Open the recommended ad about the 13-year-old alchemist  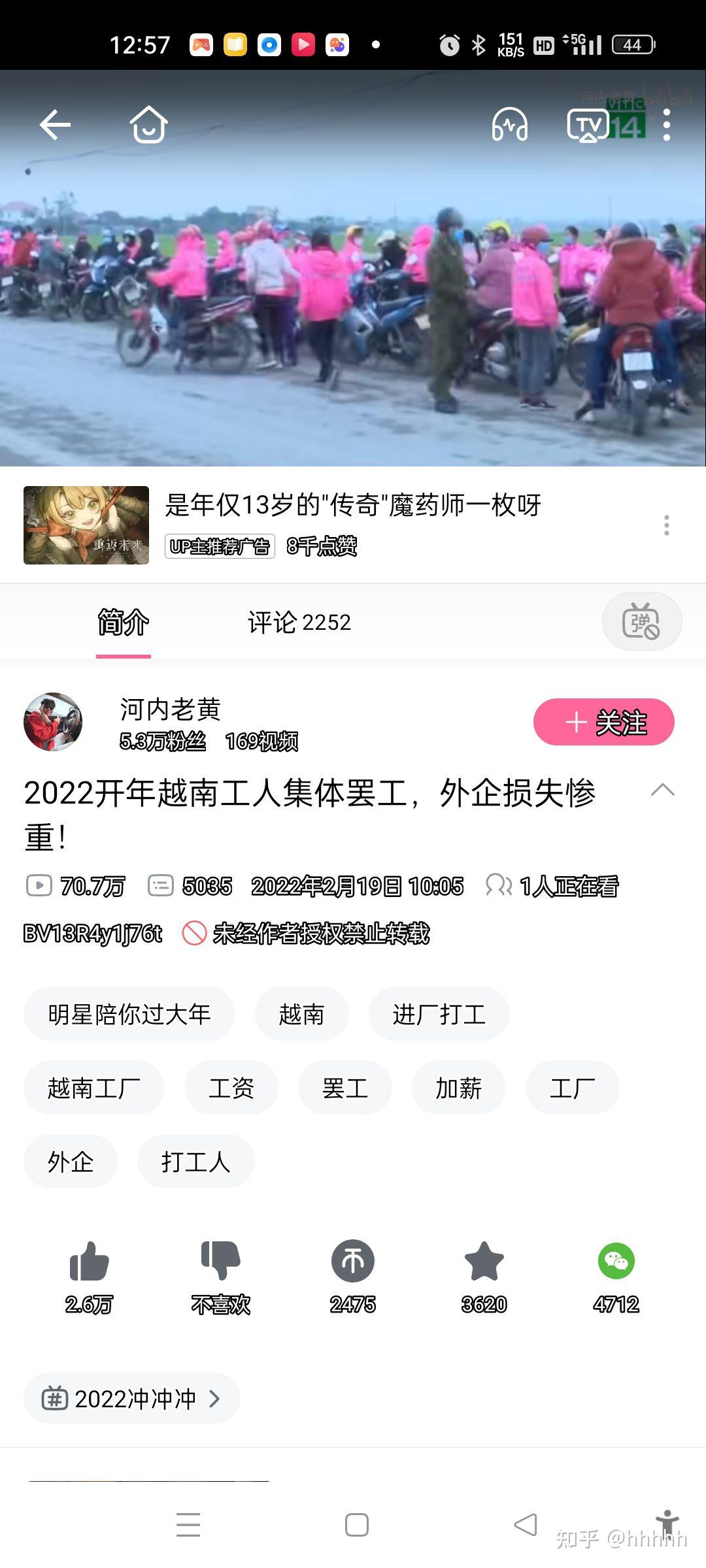click(x=353, y=505)
